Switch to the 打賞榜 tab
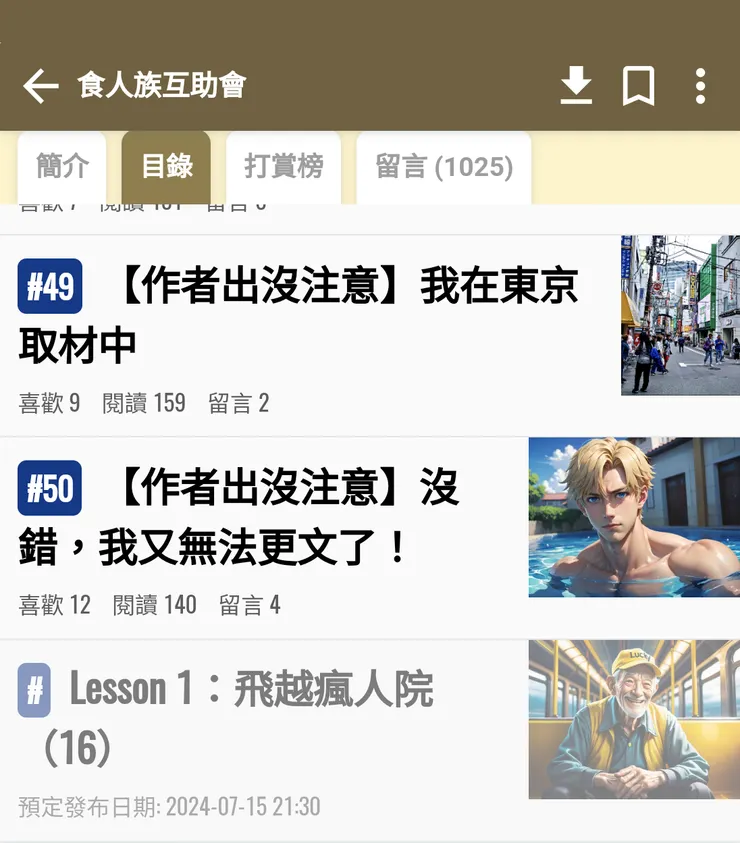Image resolution: width=740 pixels, height=843 pixels. click(283, 167)
